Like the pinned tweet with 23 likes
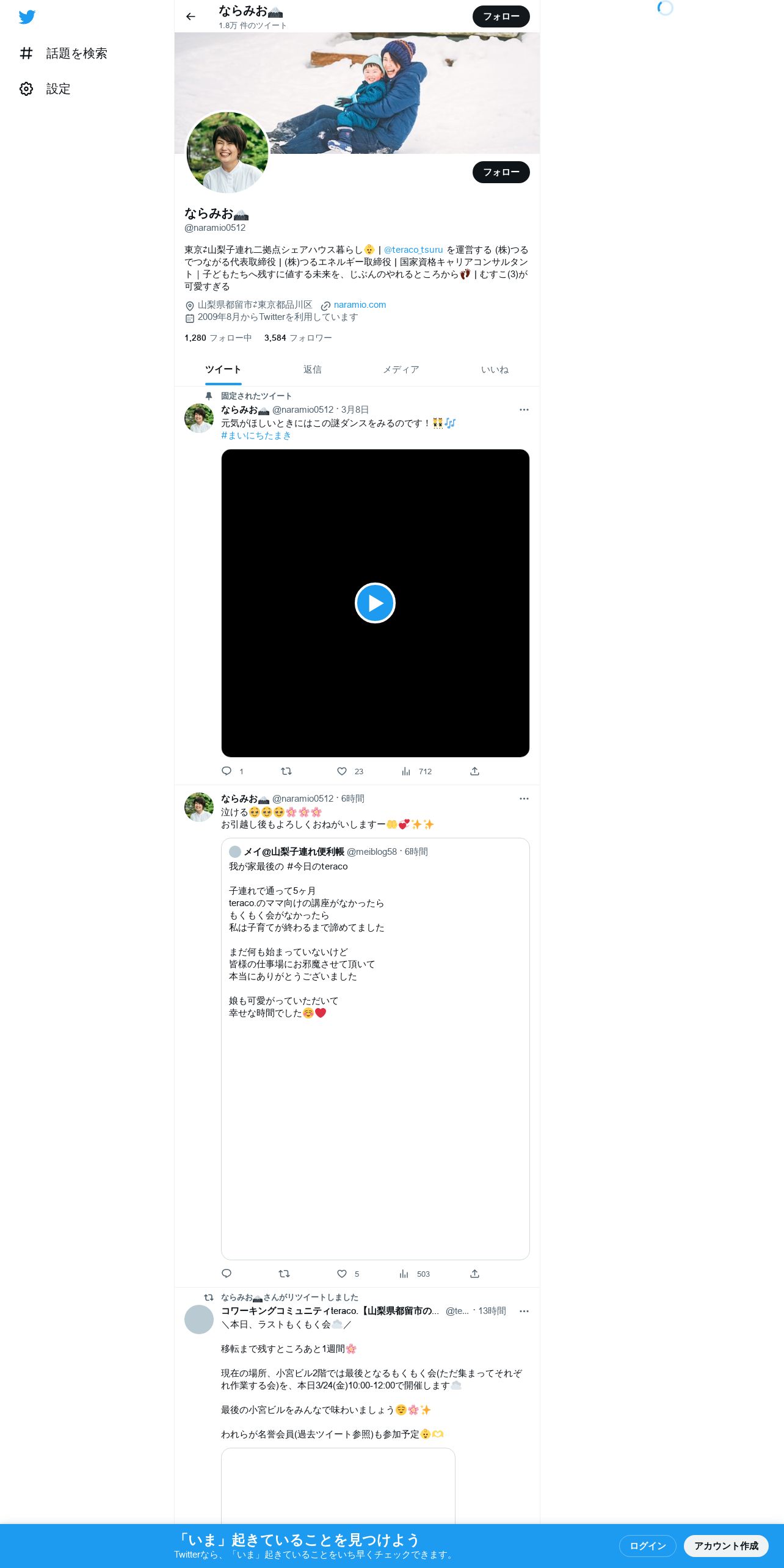This screenshot has height=1568, width=784. point(350,771)
